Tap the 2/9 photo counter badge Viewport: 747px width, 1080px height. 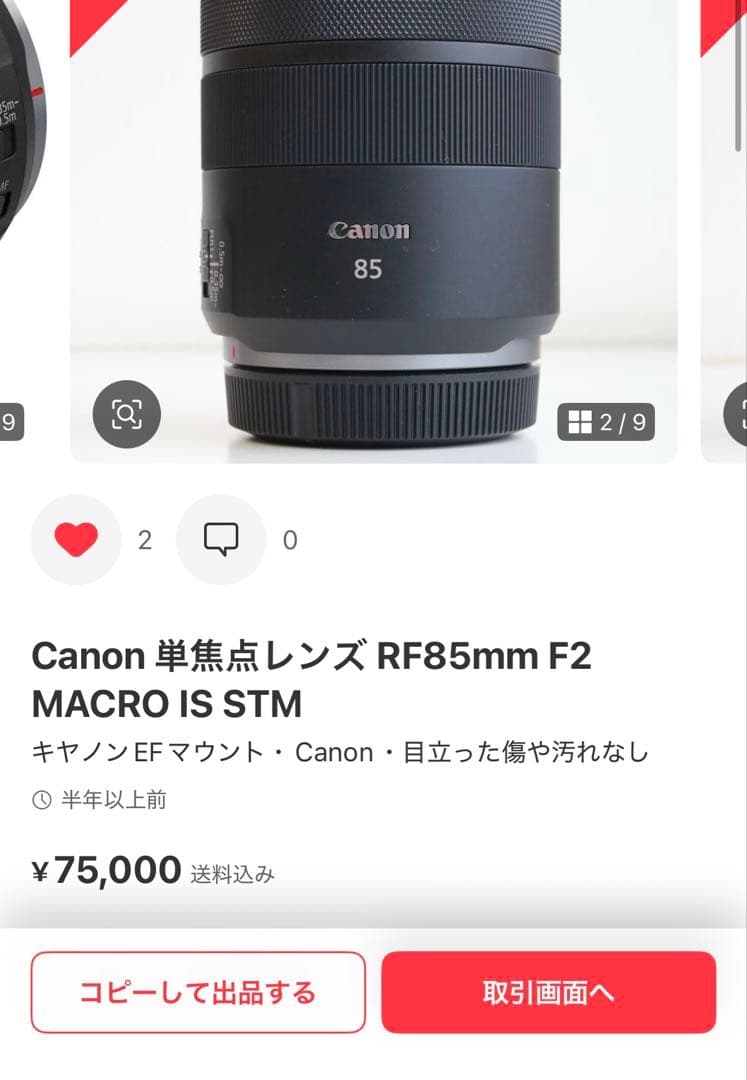[x=605, y=422]
